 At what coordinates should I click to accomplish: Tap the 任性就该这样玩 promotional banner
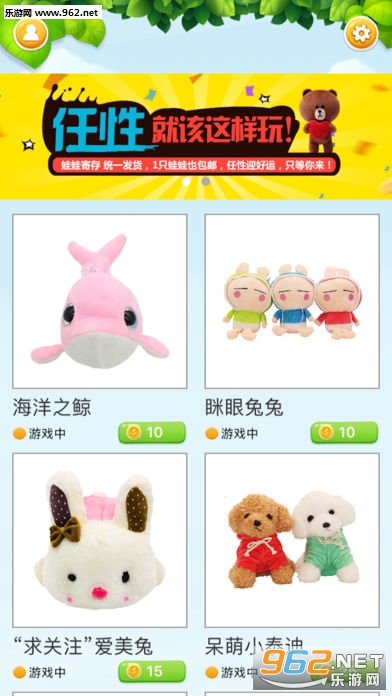coord(196,136)
